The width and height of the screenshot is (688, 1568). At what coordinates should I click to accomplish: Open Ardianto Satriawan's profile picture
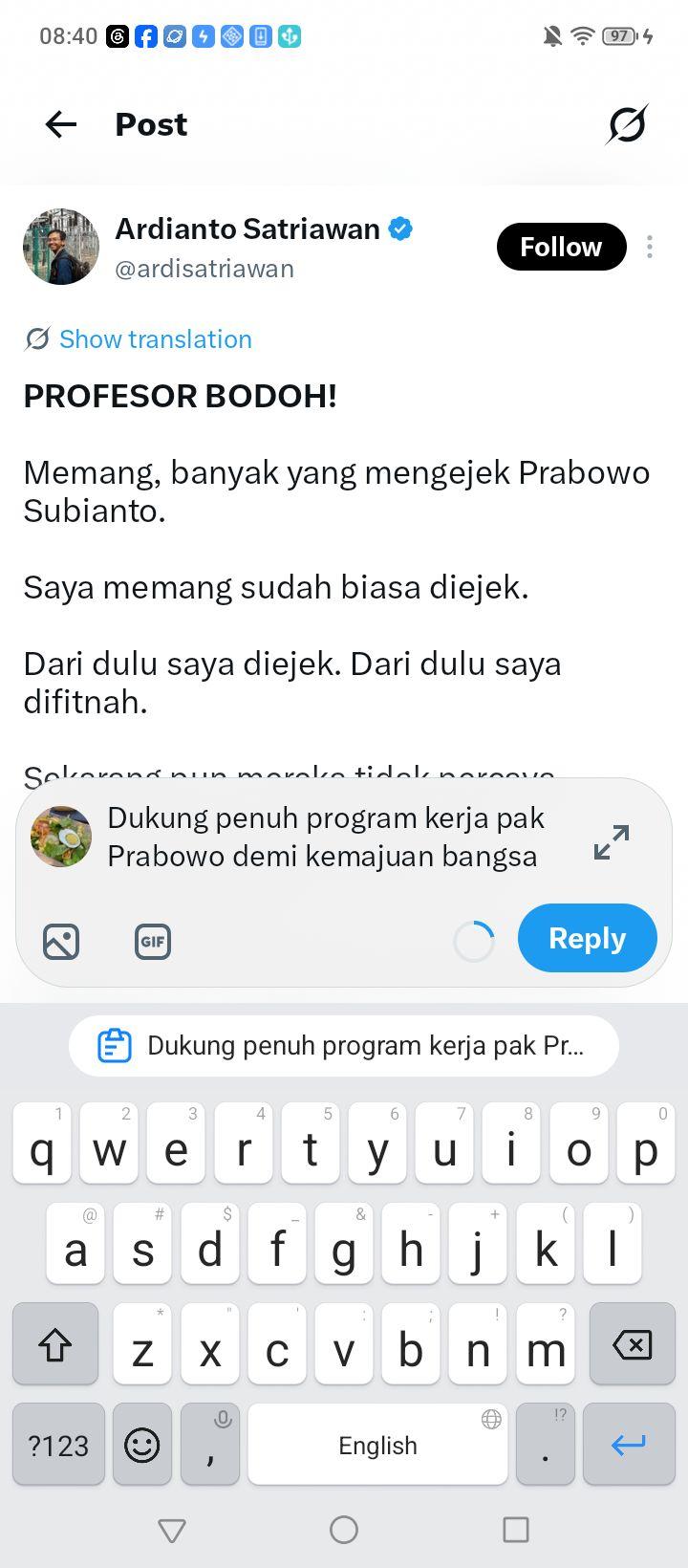click(61, 247)
